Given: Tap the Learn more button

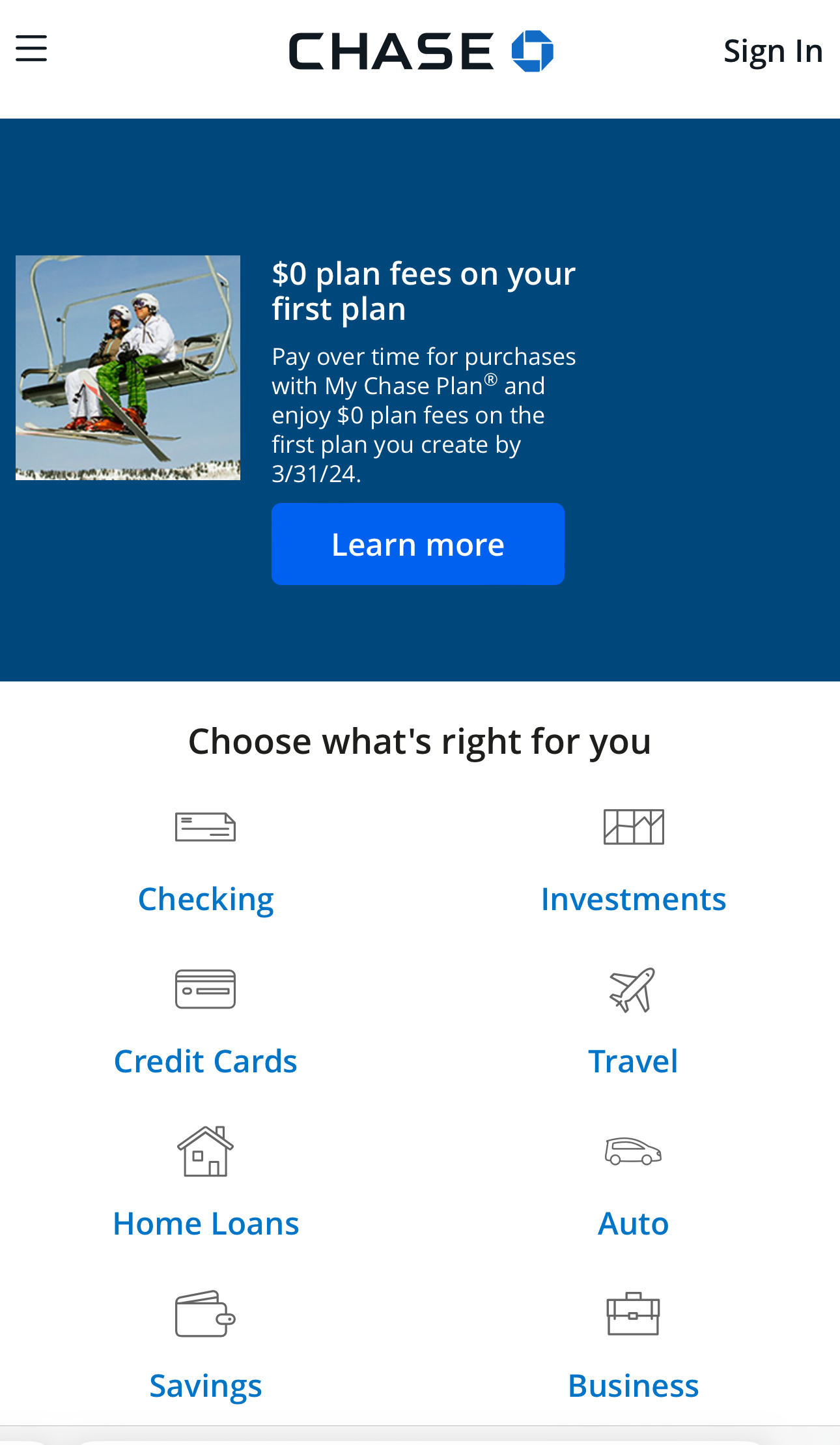Looking at the screenshot, I should (417, 544).
